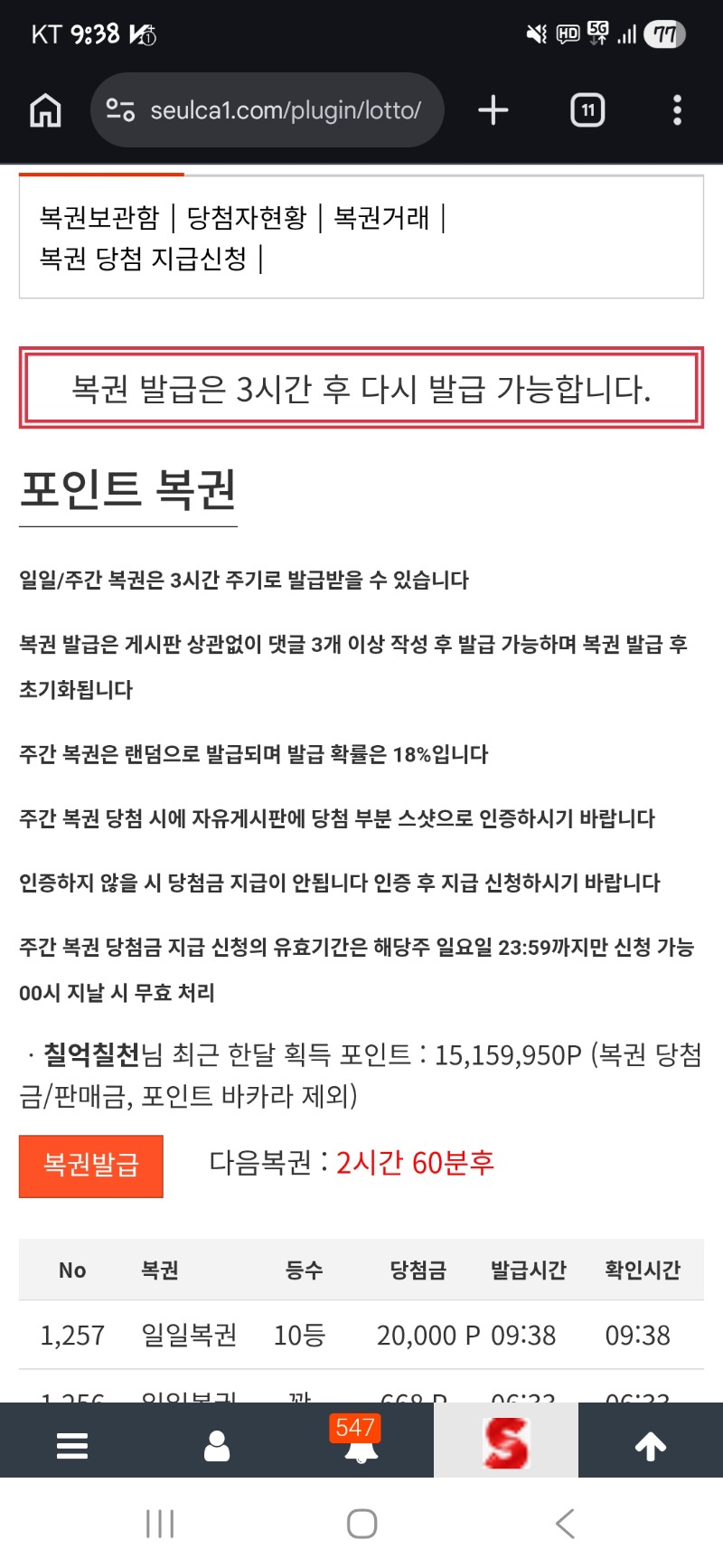Tap the seulca1.com address bar
Viewport: 723px width, 1568px height.
[268, 110]
